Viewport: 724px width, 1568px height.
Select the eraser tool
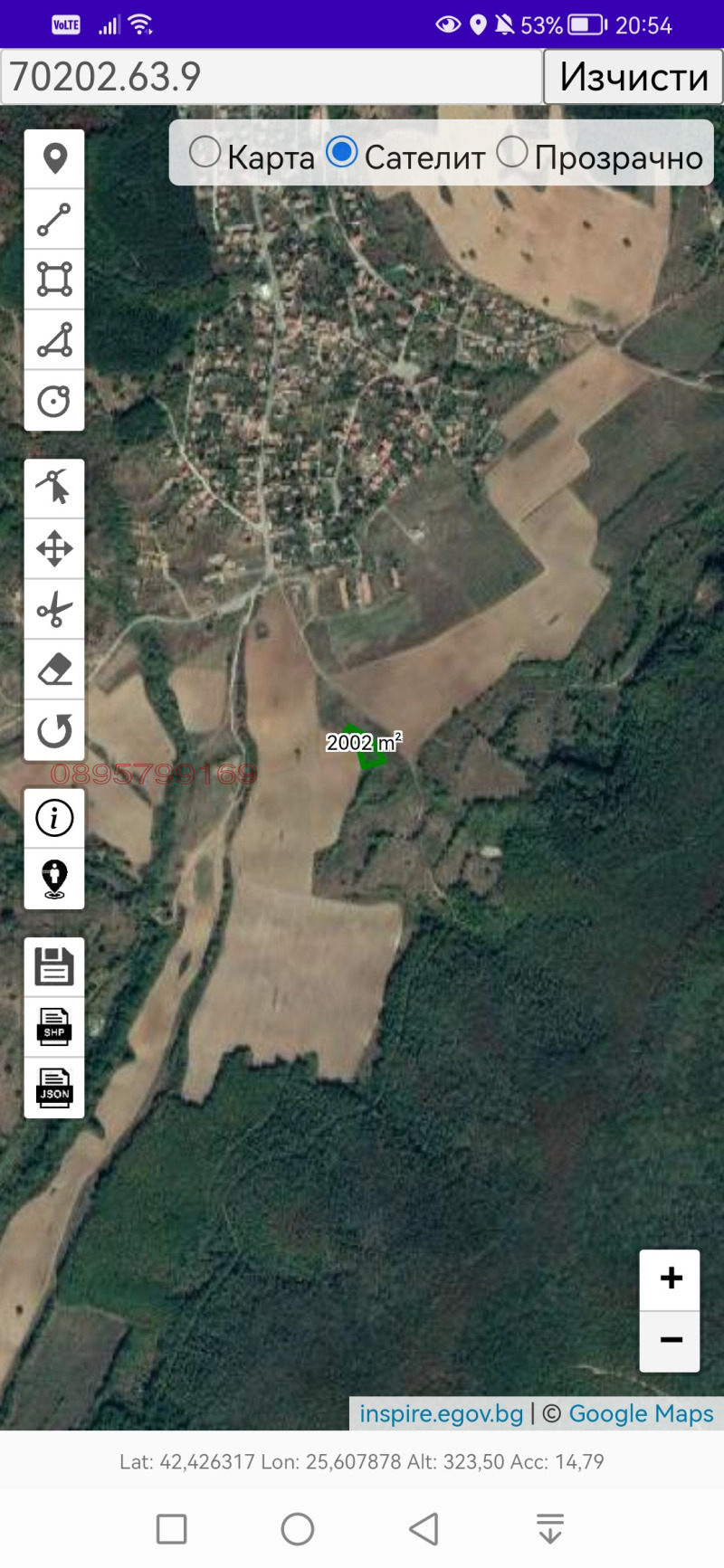coord(54,670)
